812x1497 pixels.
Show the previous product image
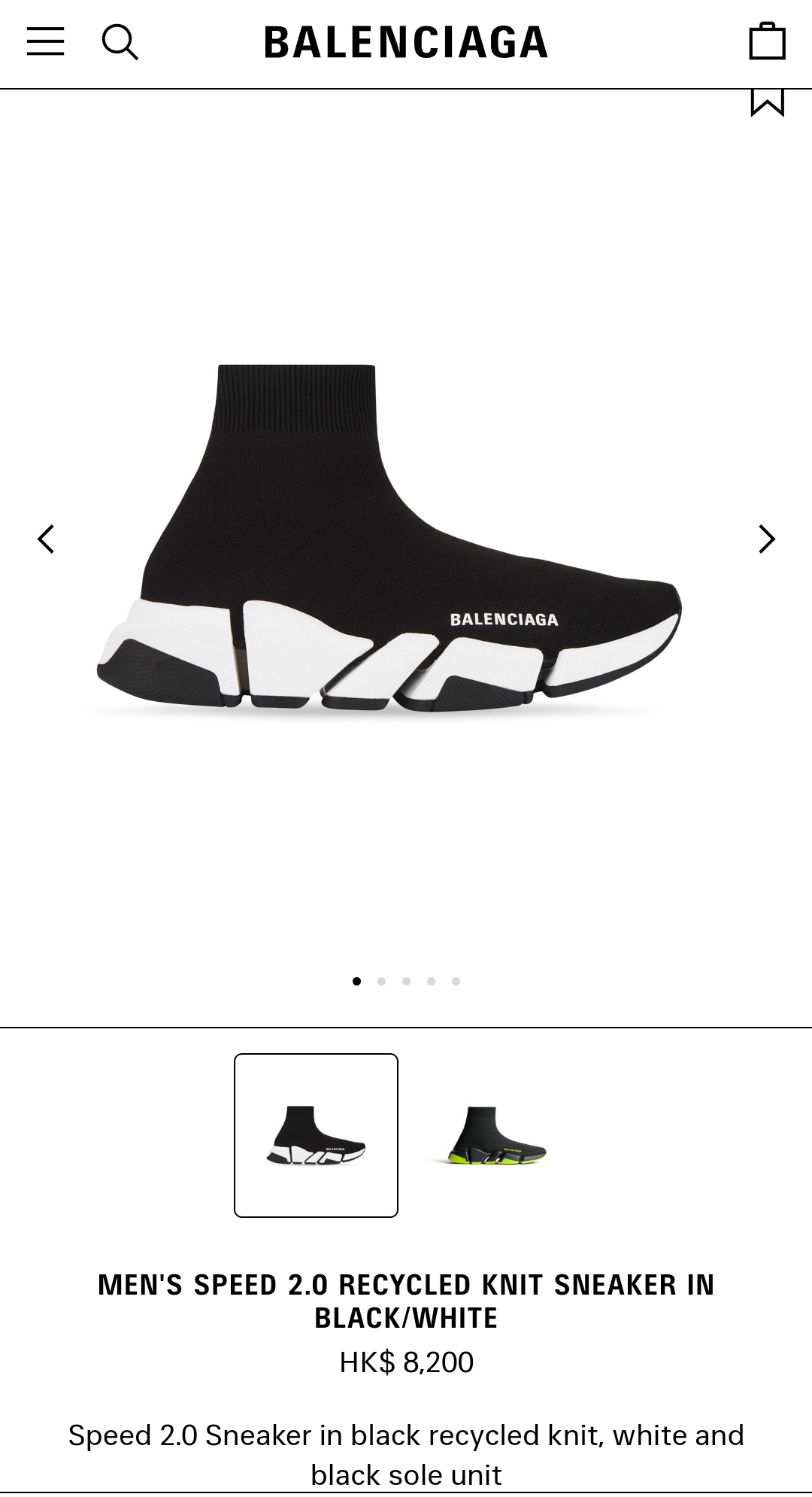pos(46,539)
